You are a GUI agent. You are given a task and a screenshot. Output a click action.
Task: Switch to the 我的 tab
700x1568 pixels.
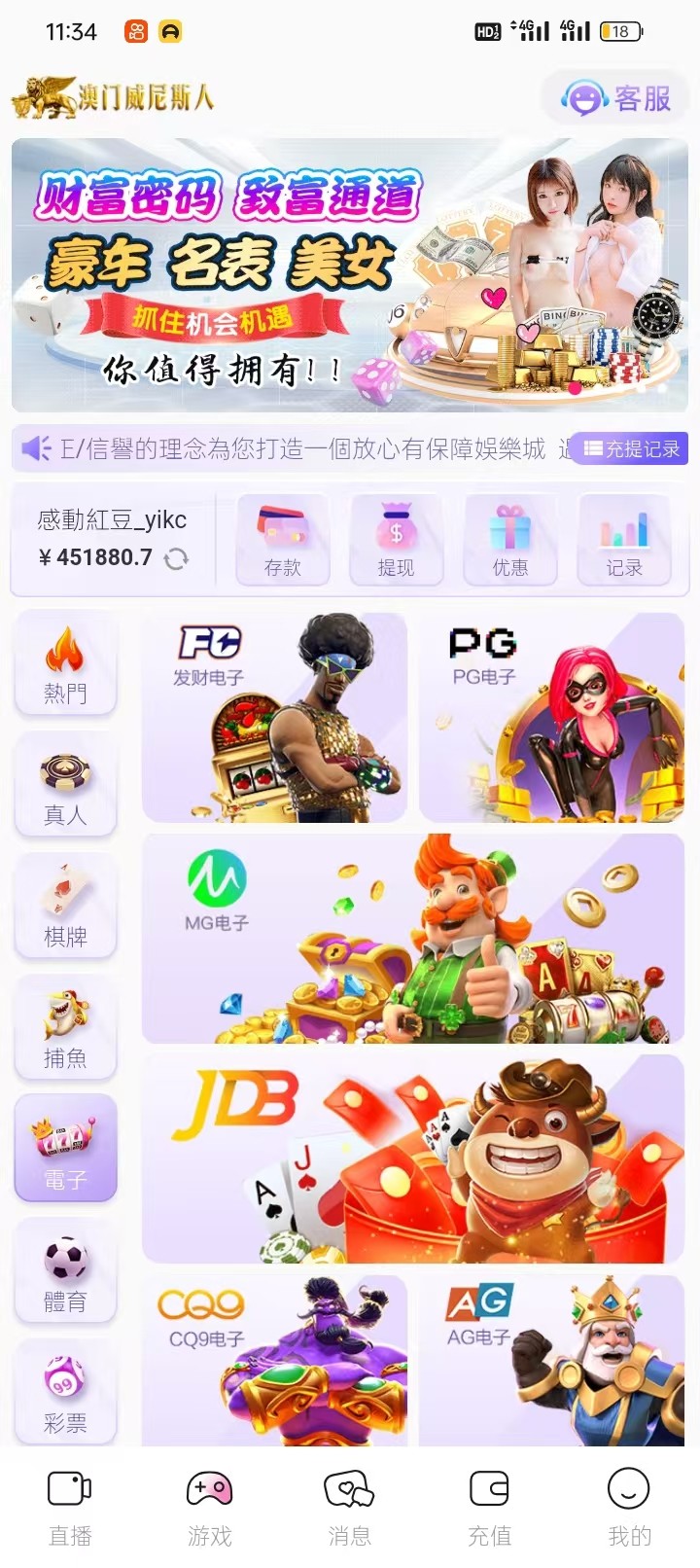[x=629, y=1506]
